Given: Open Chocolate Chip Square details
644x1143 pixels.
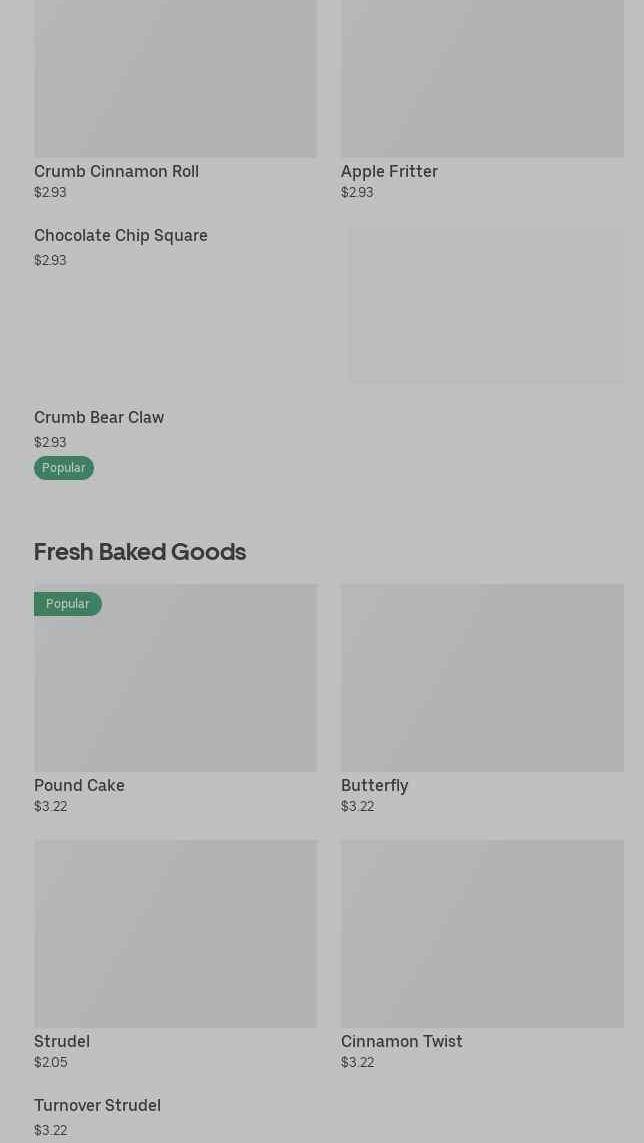Looking at the screenshot, I should pos(329,305).
